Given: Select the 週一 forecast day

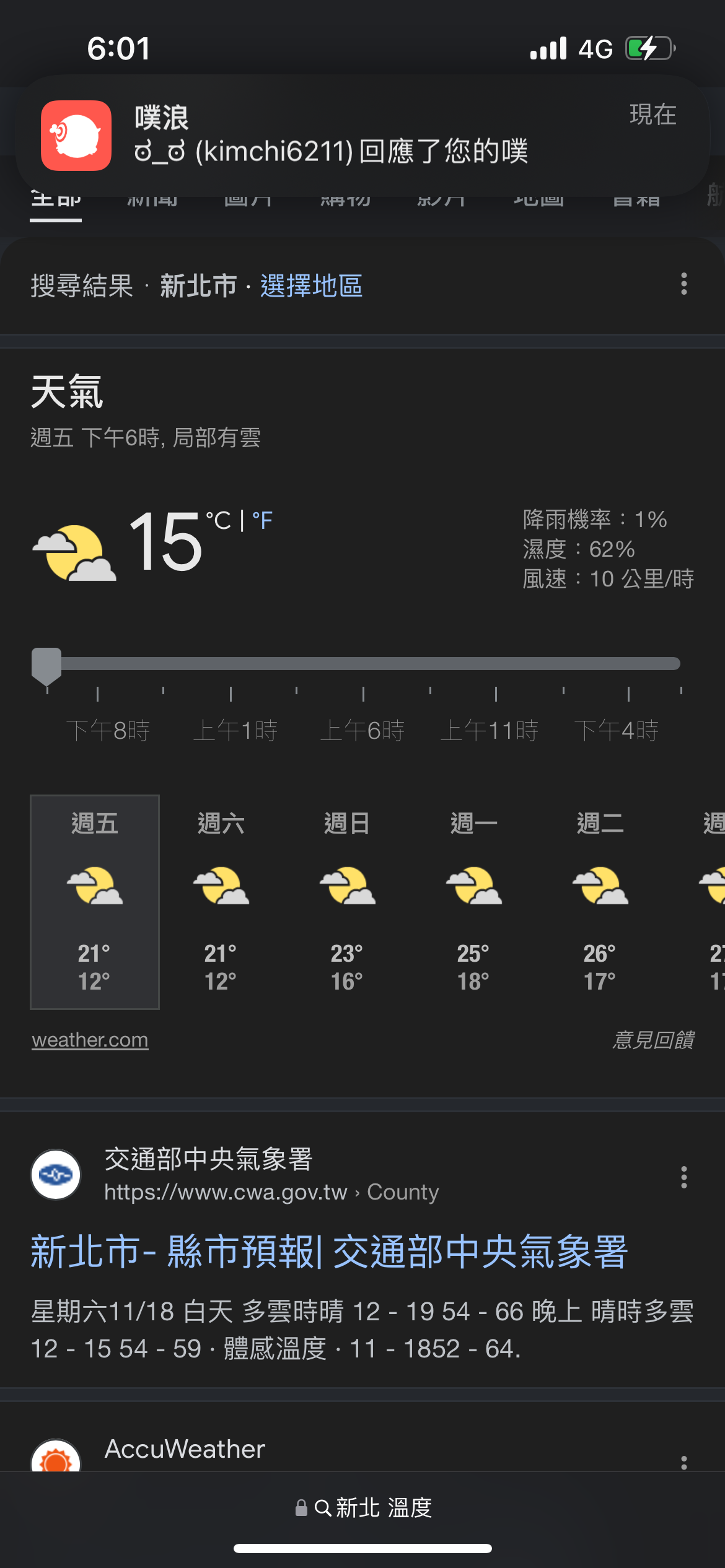Looking at the screenshot, I should pos(474,902).
